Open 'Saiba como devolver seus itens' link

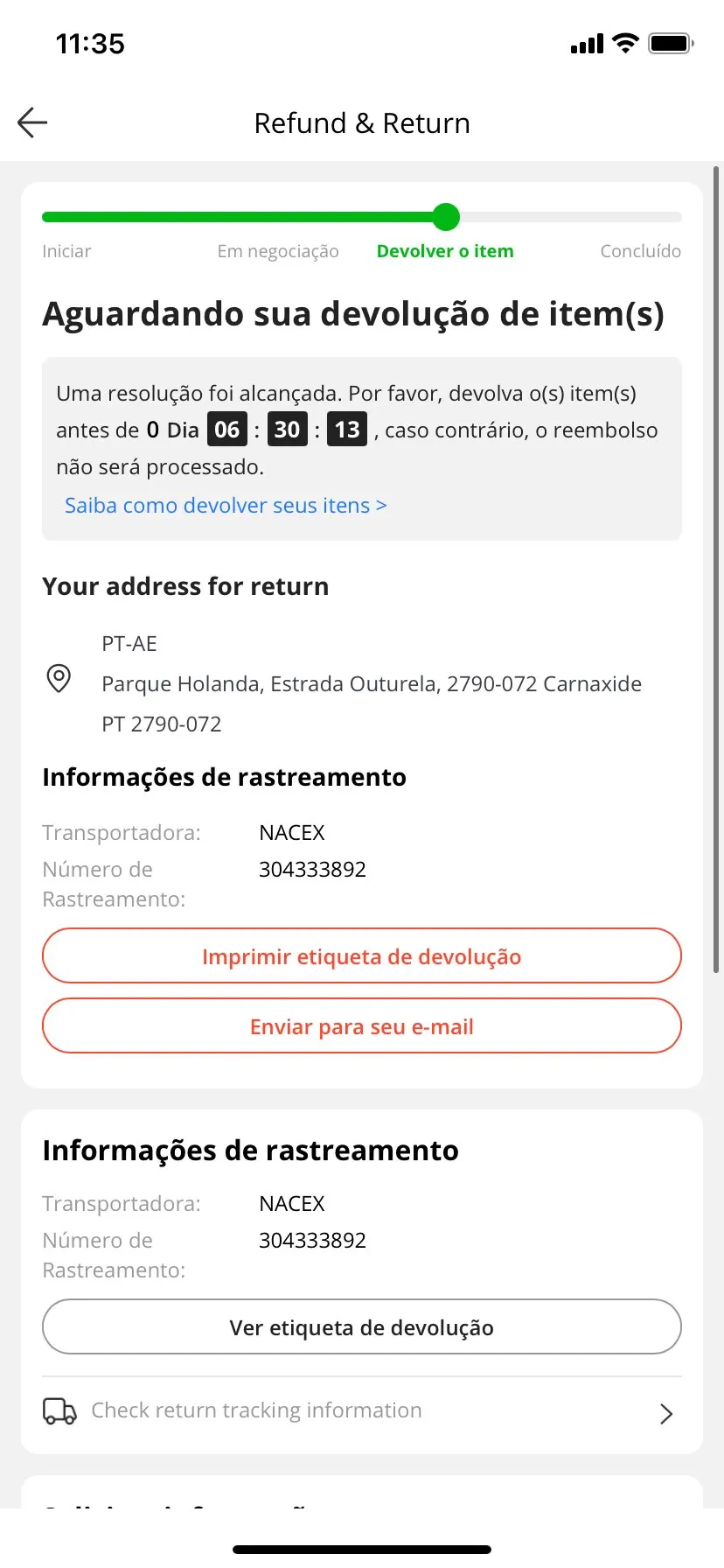click(x=225, y=506)
